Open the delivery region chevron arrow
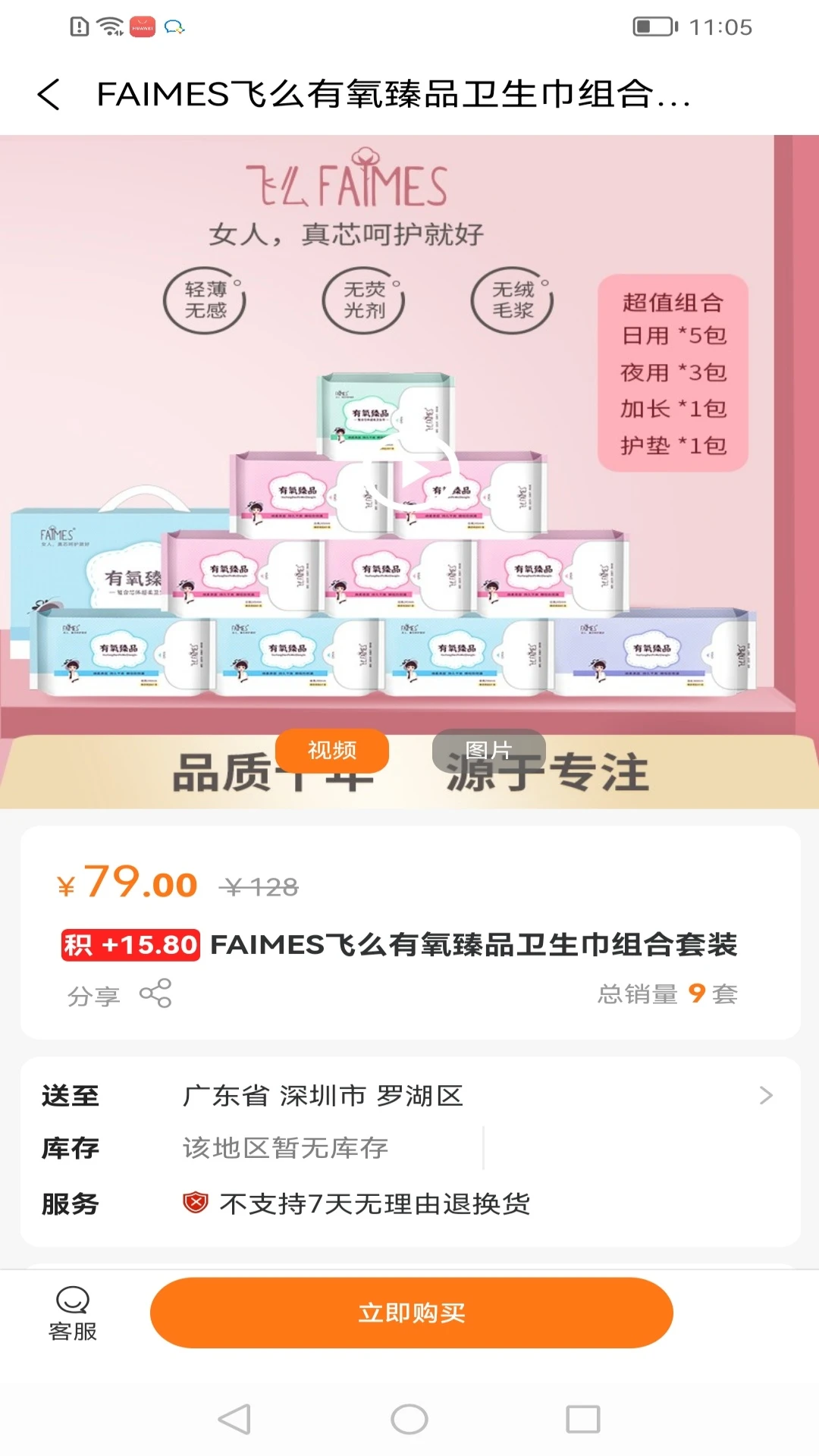 coord(766,1094)
